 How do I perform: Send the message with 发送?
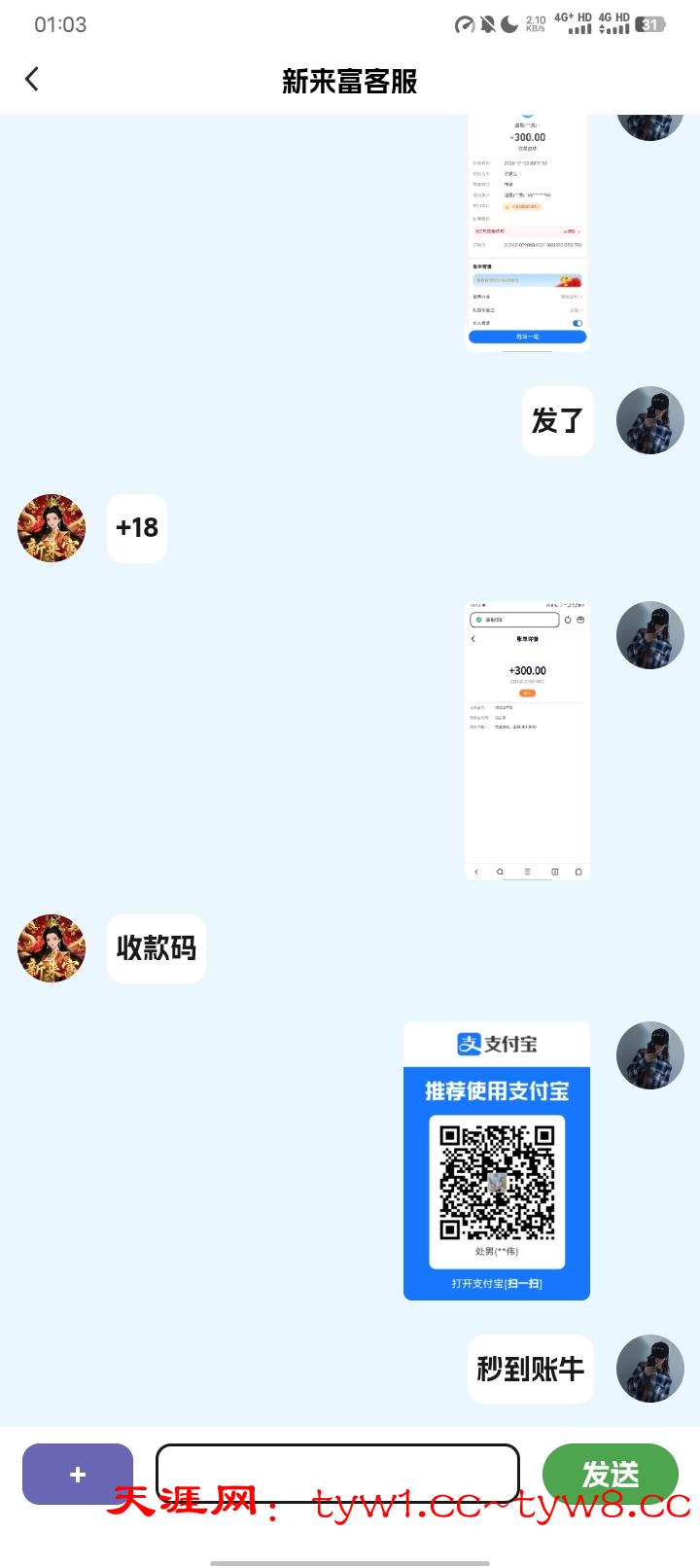[610, 1474]
